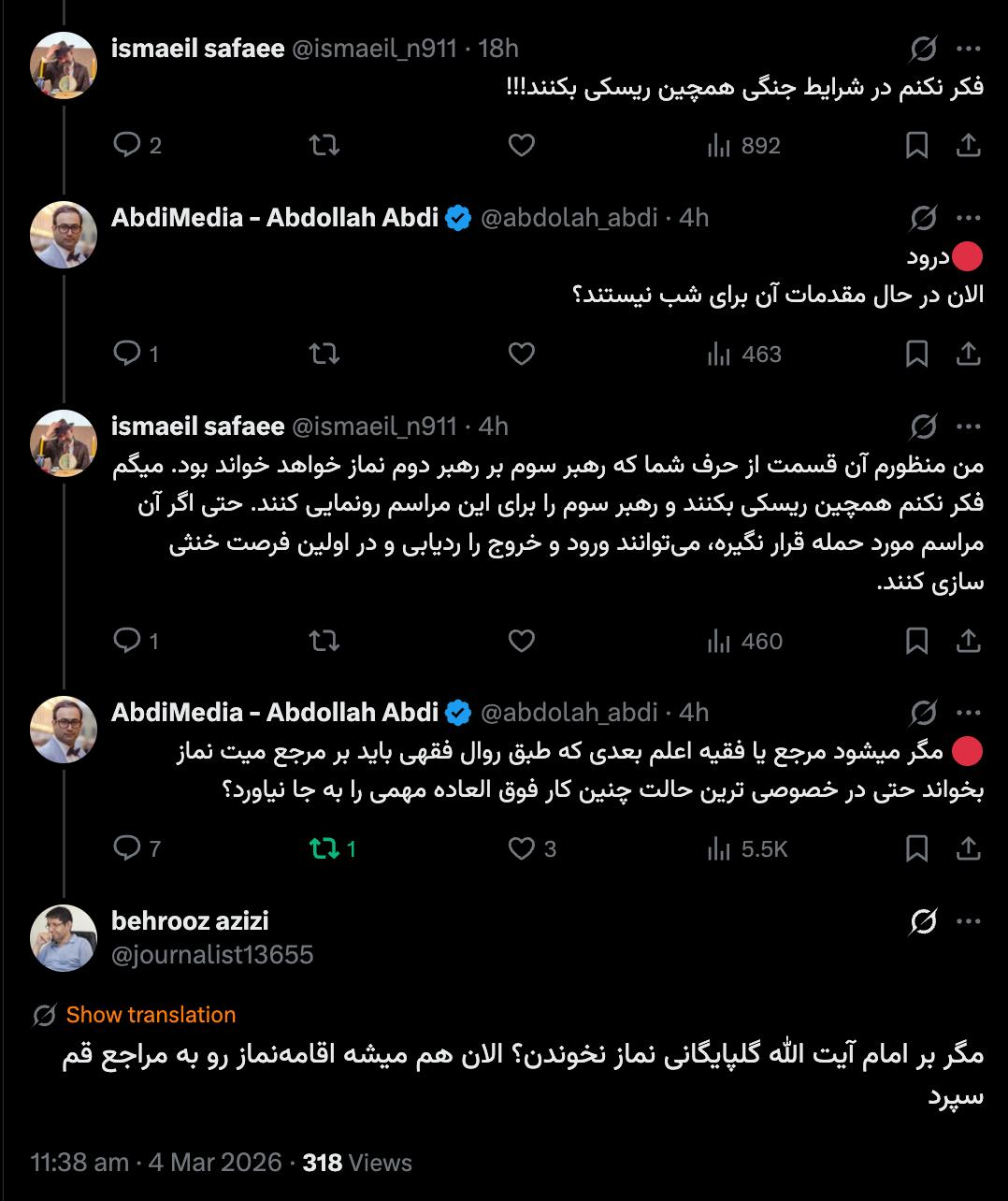The height and width of the screenshot is (1201, 1008).
Task: Open behrooz azizi's profile picture
Action: click(64, 937)
